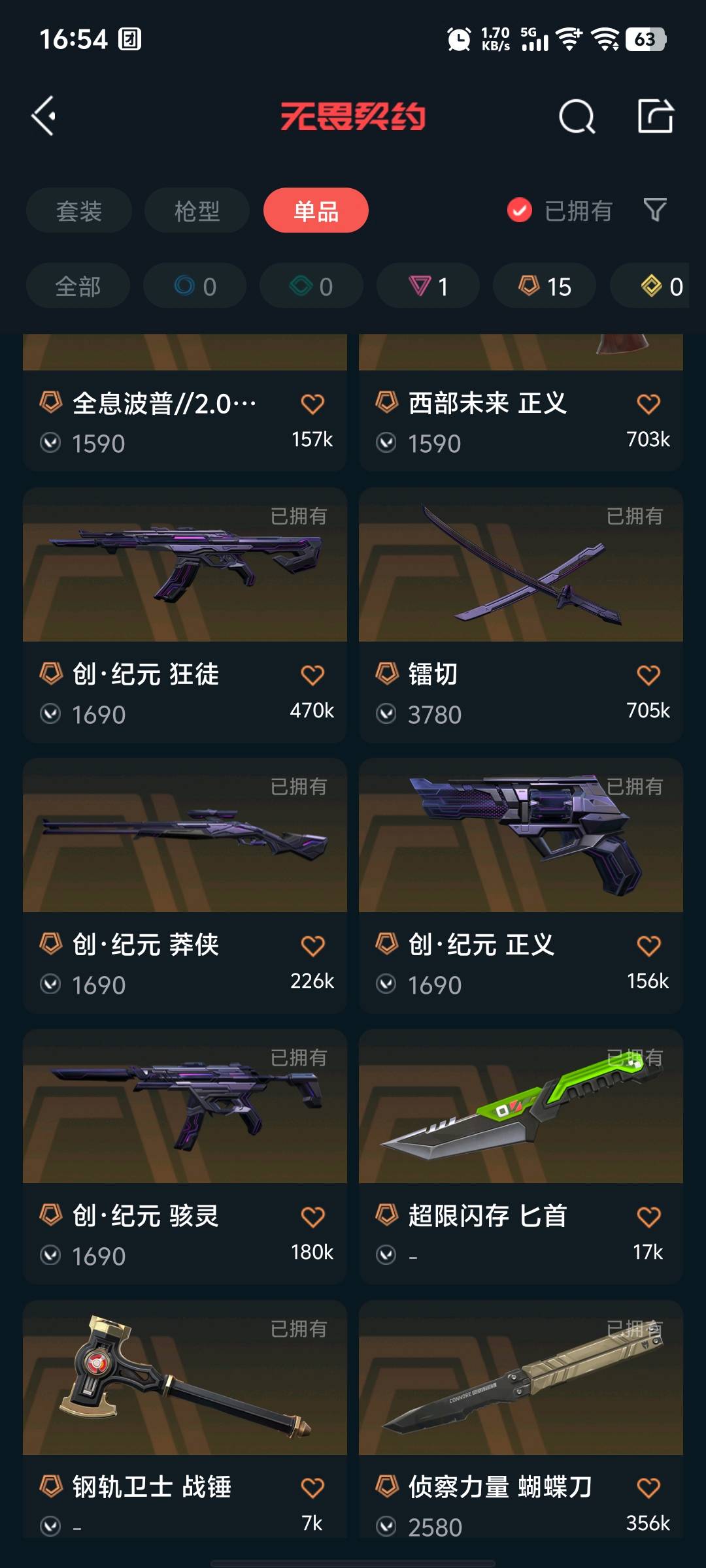Open the filter funnel icon
Viewport: 706px width, 1568px height.
click(x=655, y=210)
